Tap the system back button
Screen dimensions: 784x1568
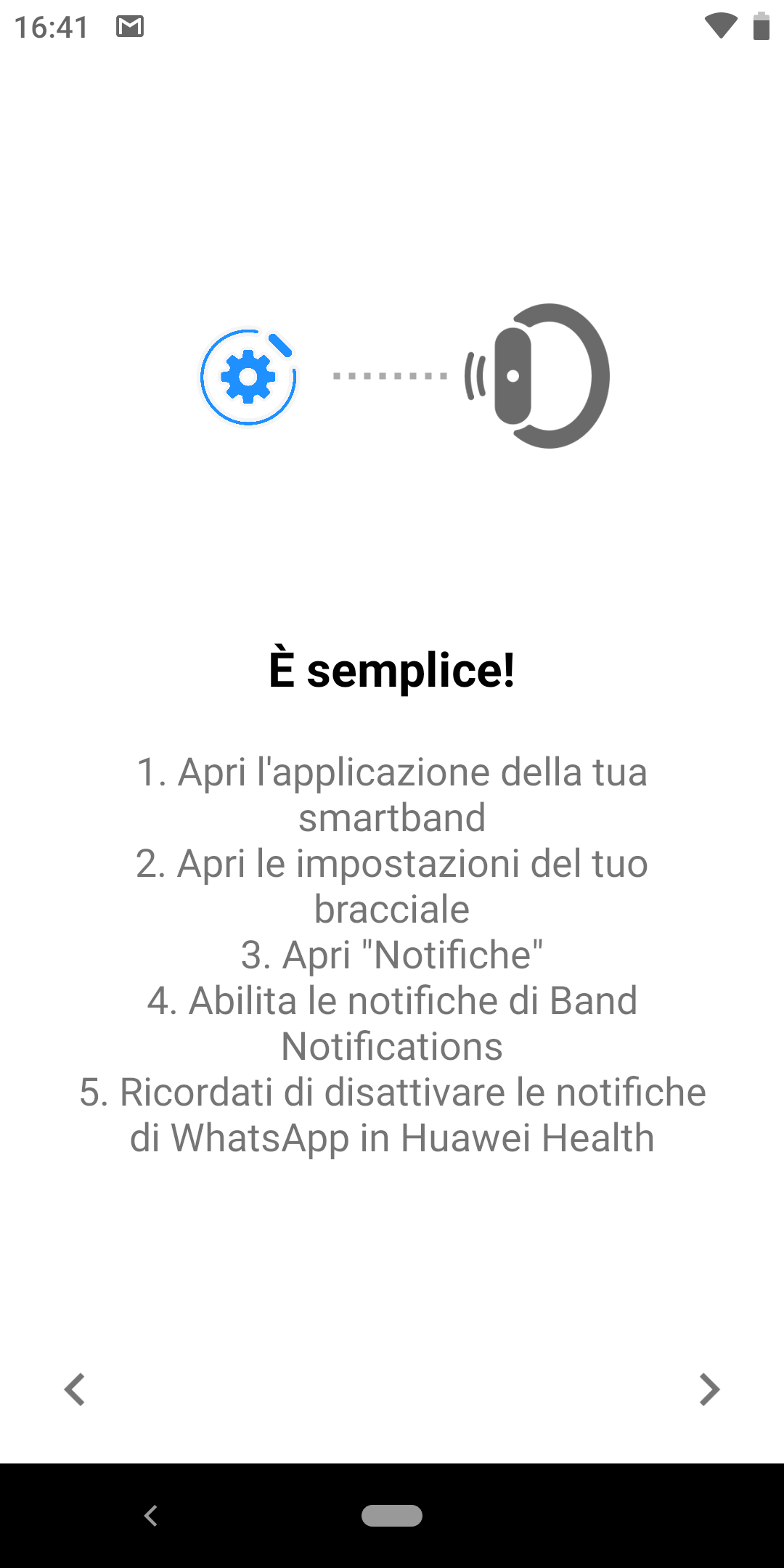coord(150,1516)
